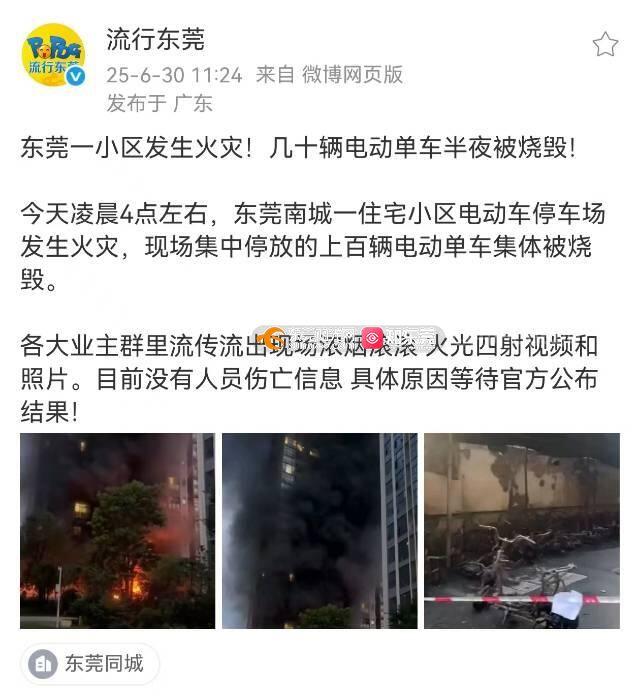The height and width of the screenshot is (699, 640).
Task: Open the 流行东莞 account name
Action: click(x=156, y=39)
